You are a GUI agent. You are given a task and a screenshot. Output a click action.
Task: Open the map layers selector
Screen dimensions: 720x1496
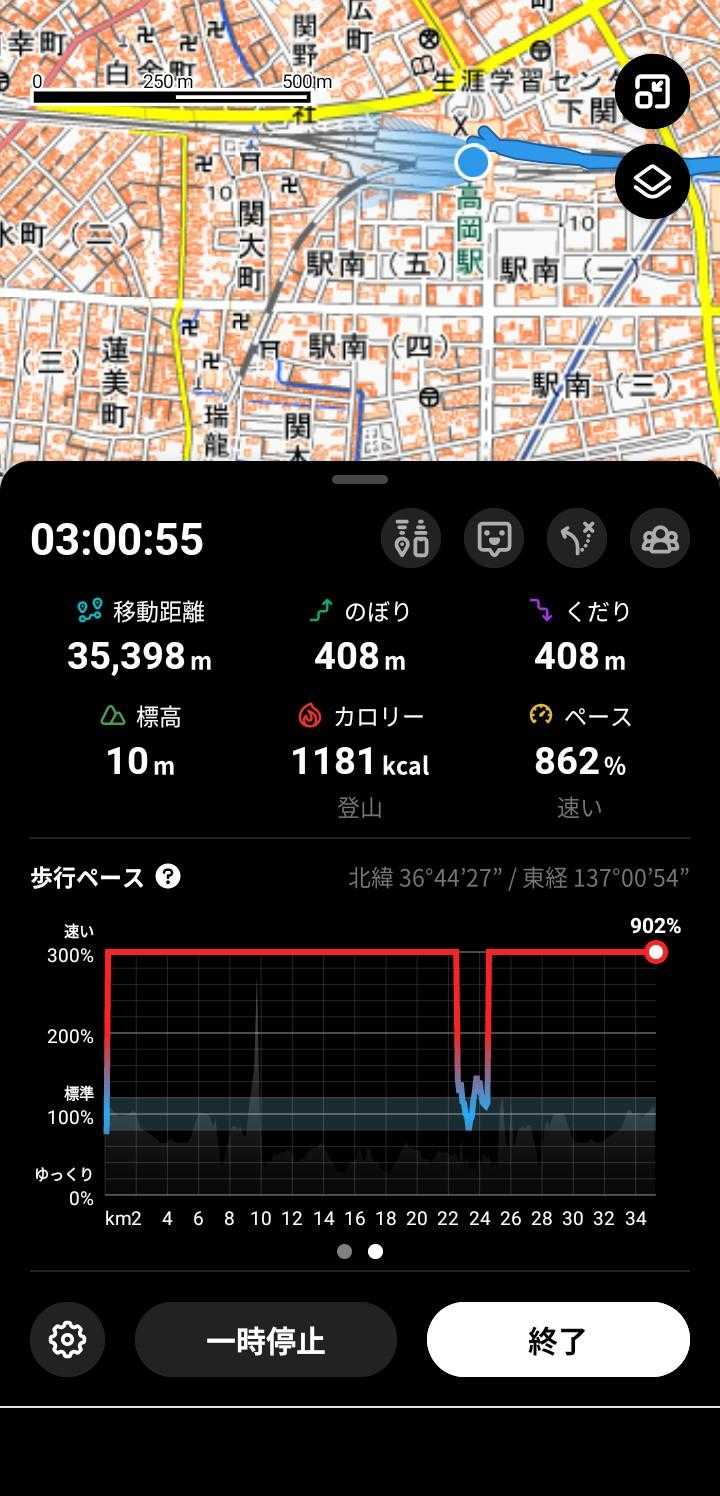tap(652, 181)
